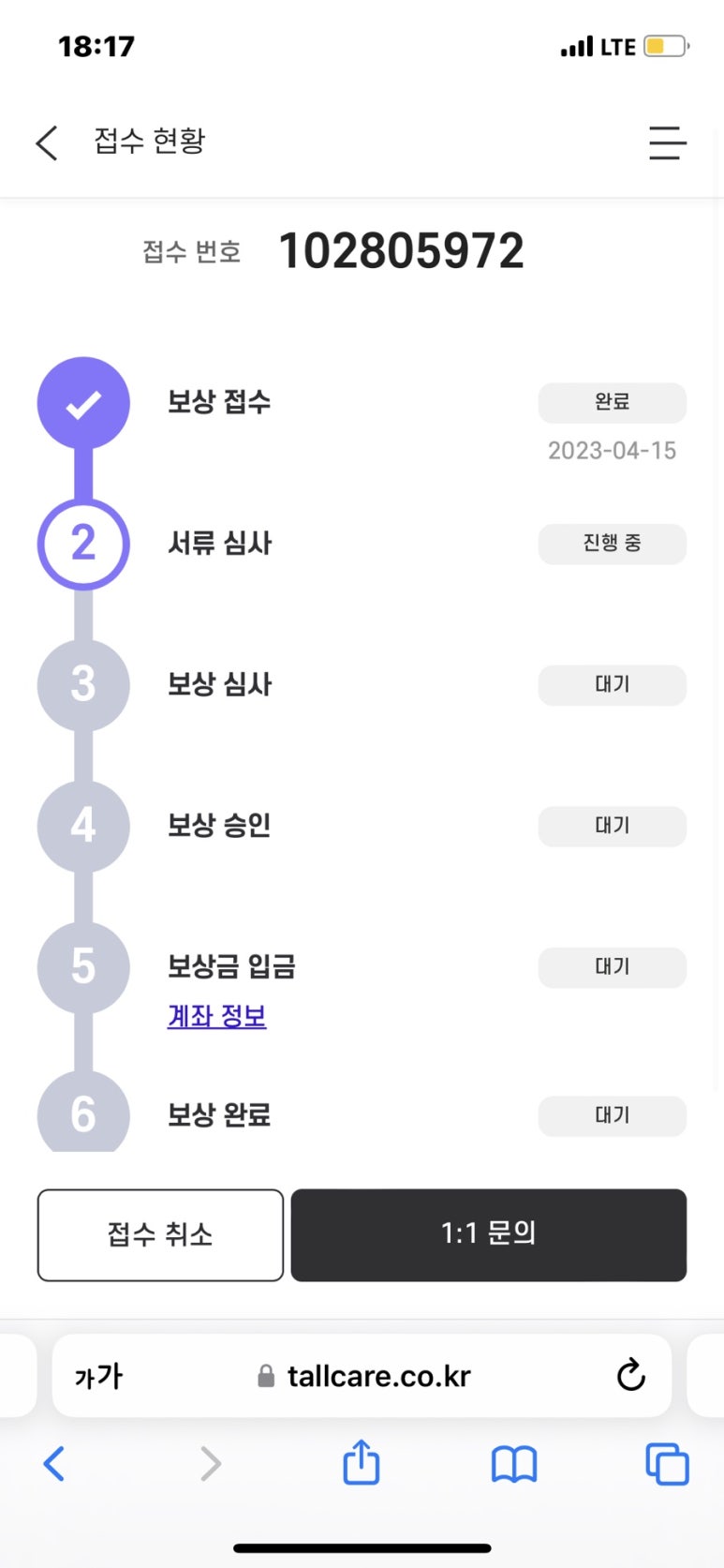Open the 가가 text size options
The width and height of the screenshot is (724, 1568).
click(98, 1376)
